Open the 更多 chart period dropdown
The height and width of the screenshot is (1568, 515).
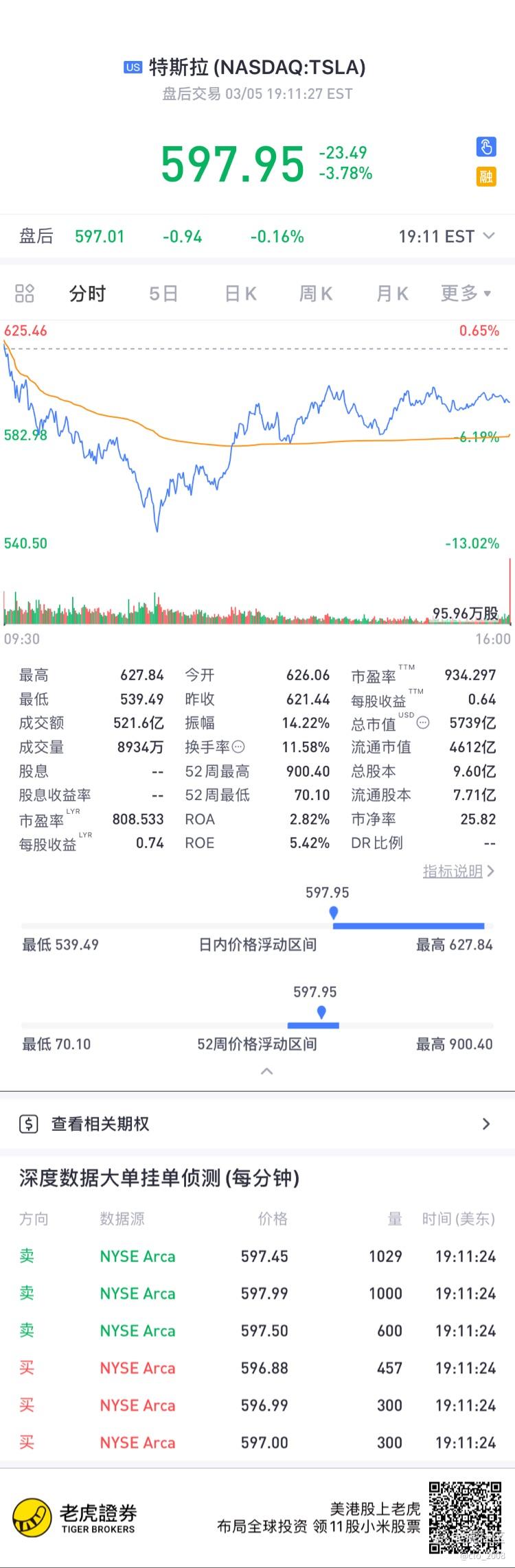point(466,294)
